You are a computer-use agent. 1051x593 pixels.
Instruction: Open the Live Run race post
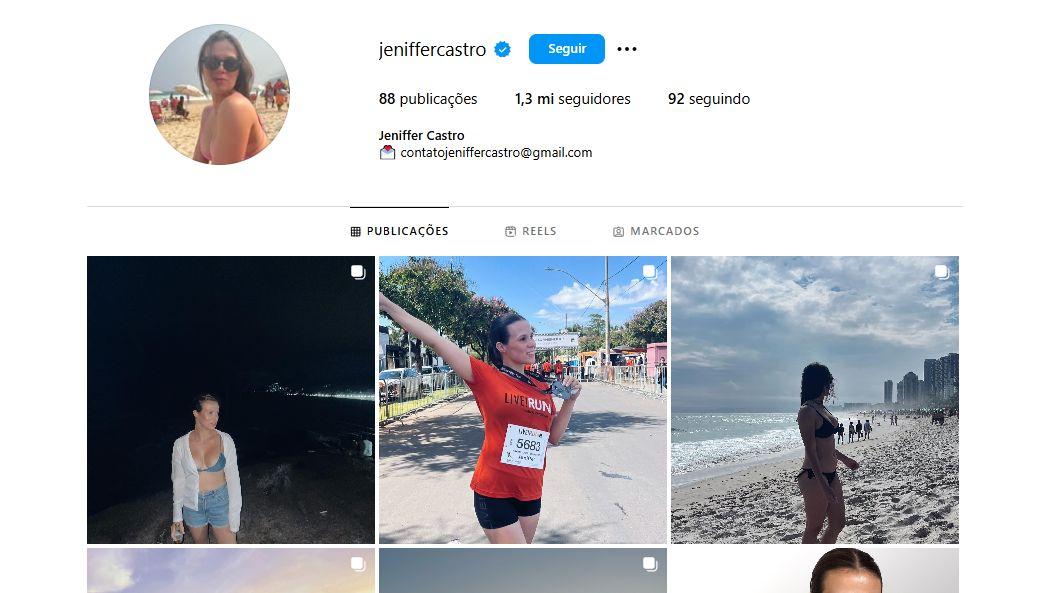522,400
